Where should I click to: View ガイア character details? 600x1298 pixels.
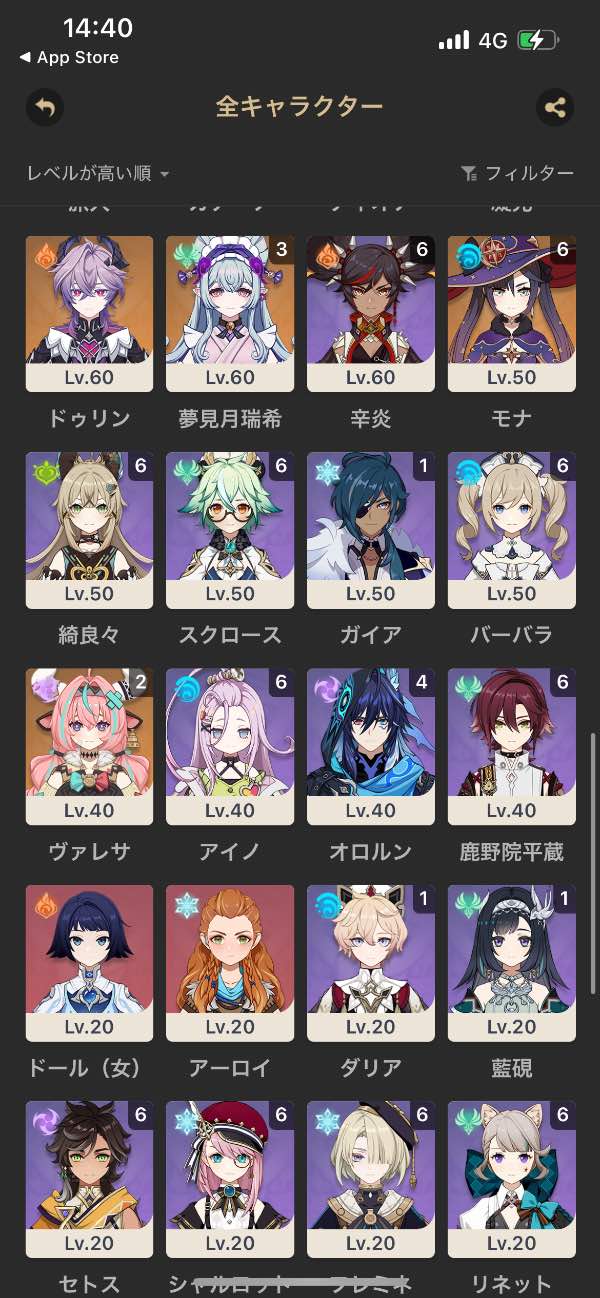tap(371, 530)
